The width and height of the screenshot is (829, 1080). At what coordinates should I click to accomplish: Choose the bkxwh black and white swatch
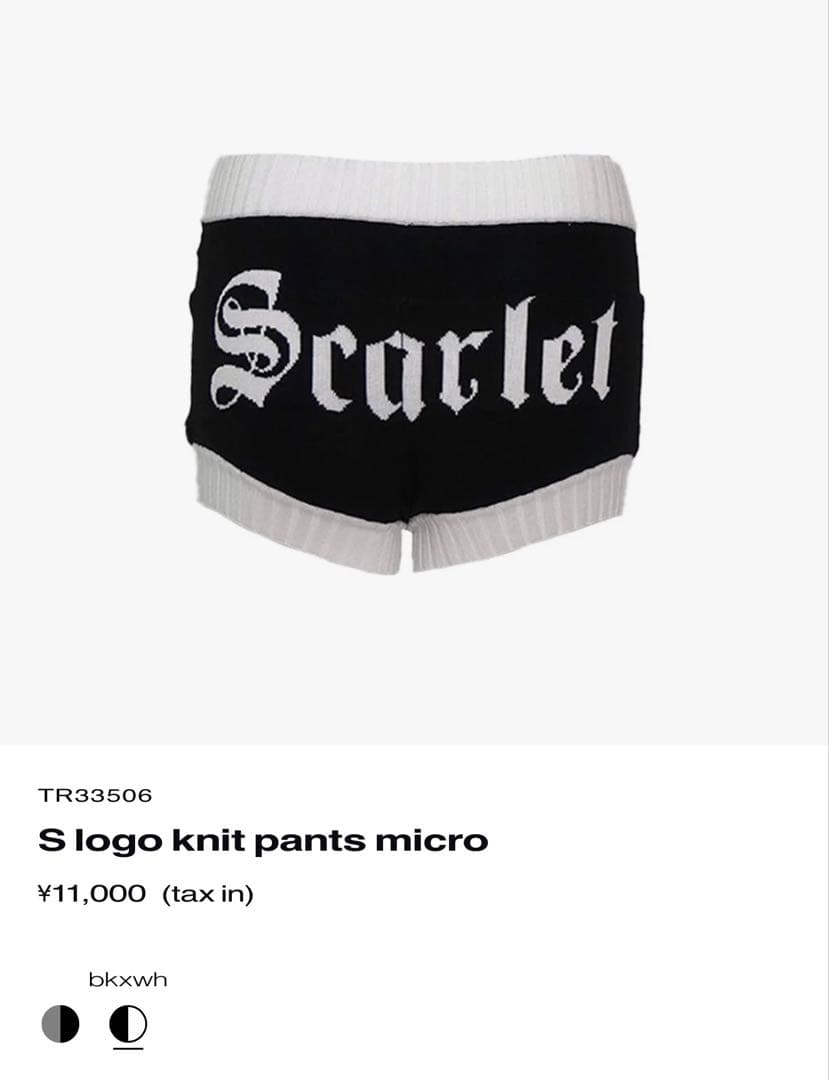pyautogui.click(x=128, y=1023)
